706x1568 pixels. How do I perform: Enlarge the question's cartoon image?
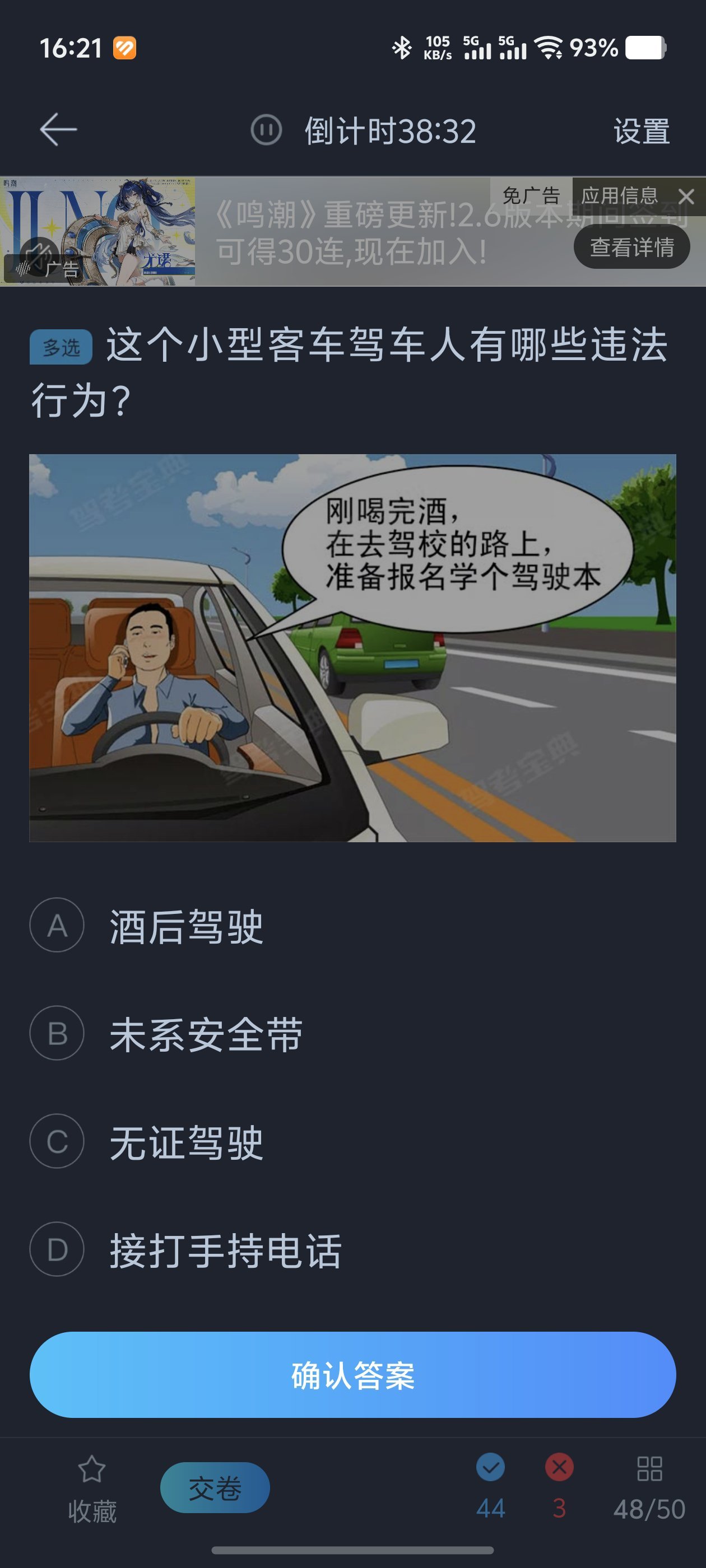pyautogui.click(x=352, y=648)
